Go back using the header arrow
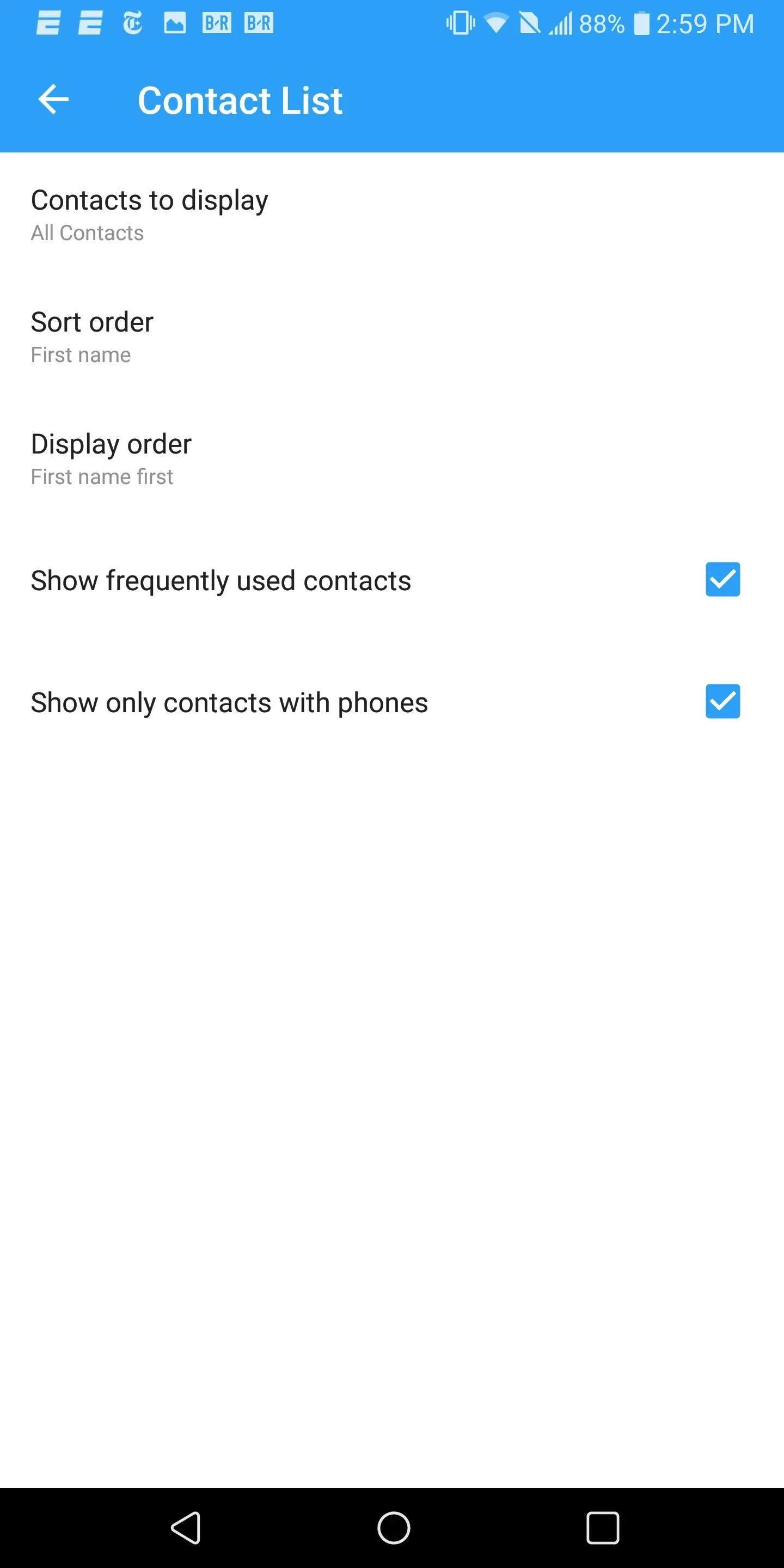This screenshot has height=1568, width=784. click(x=53, y=99)
